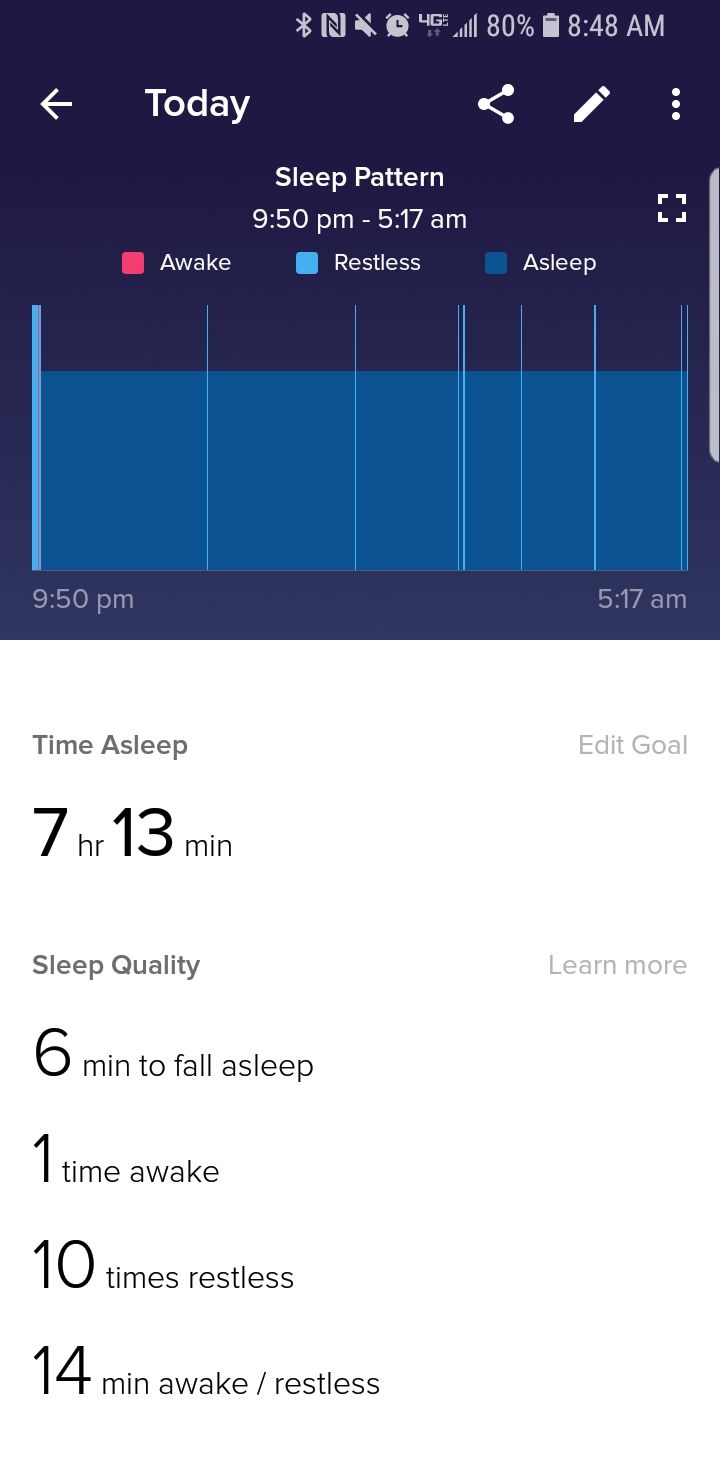Expand the sleep pattern chart to fullscreen
Screen dimensions: 720x1480
[x=672, y=208]
